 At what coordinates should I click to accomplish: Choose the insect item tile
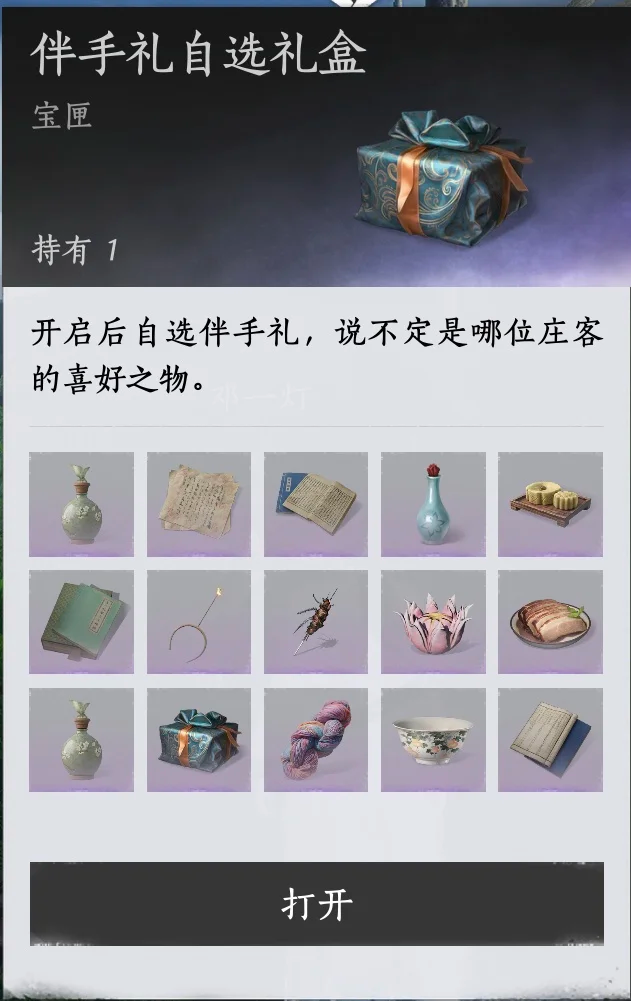[316, 622]
